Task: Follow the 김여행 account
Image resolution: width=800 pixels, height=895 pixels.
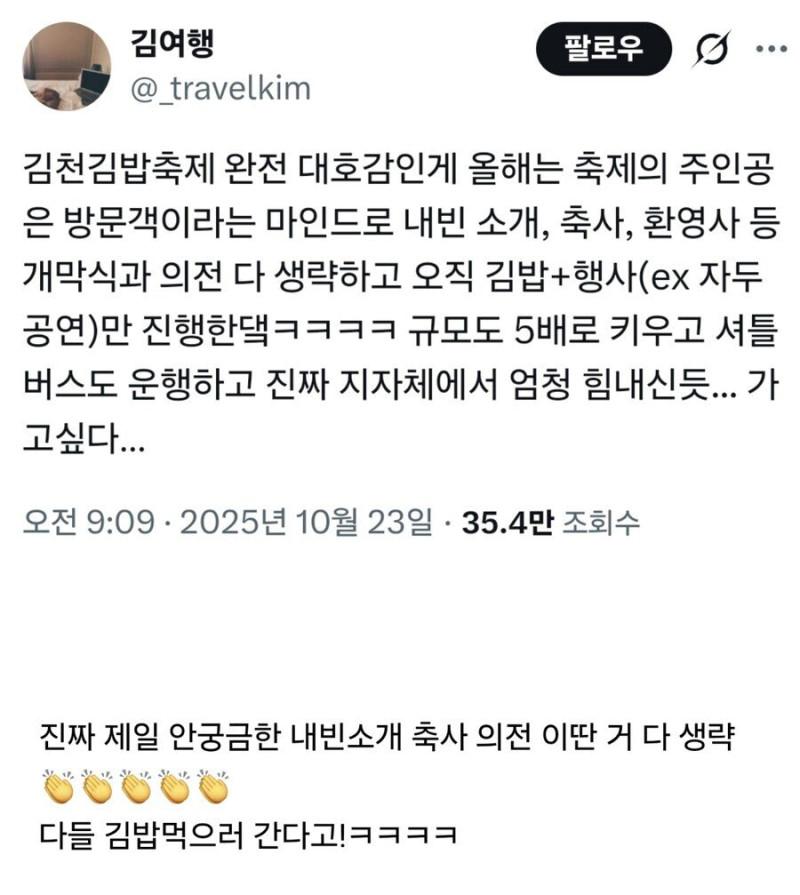Action: (602, 48)
